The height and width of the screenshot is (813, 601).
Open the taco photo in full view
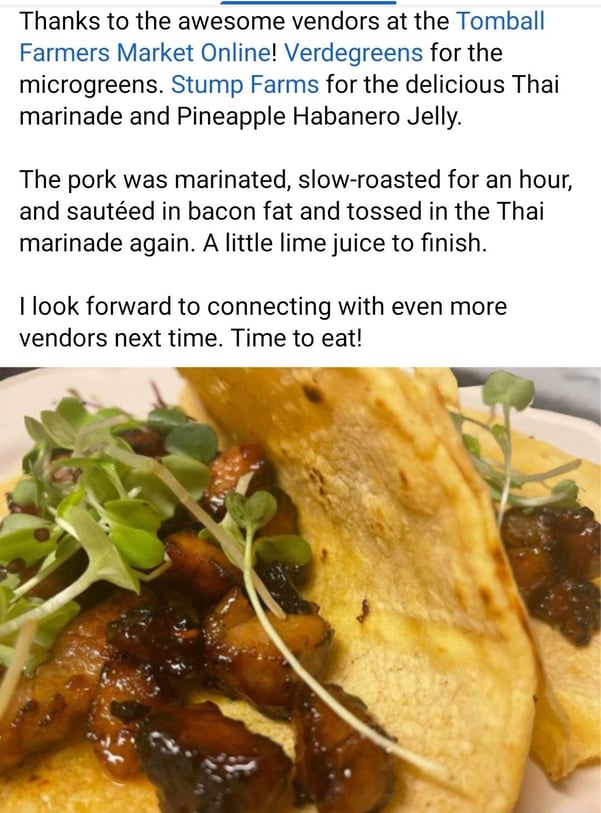(300, 590)
